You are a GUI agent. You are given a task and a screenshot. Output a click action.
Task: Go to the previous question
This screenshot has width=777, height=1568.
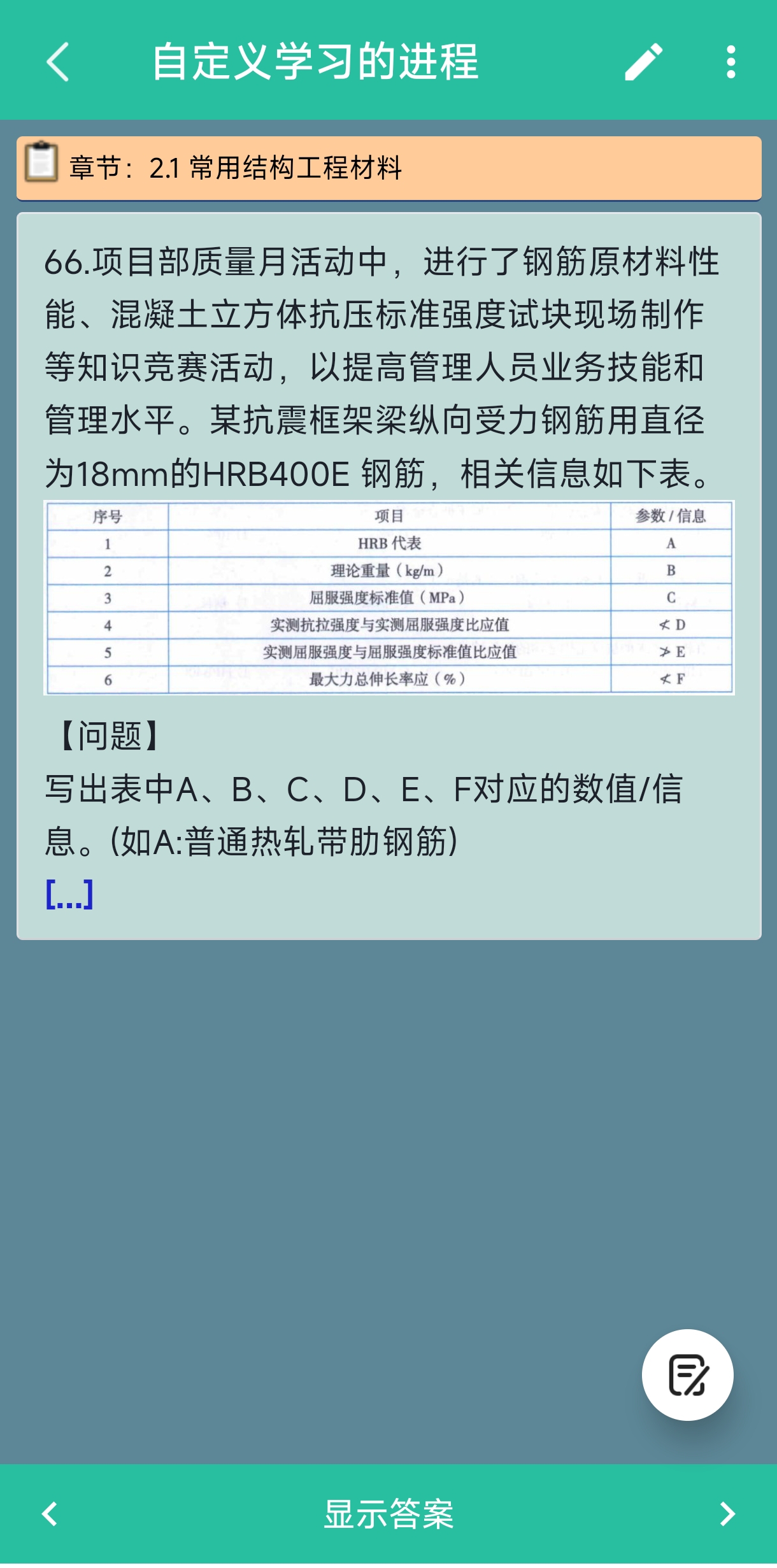tap(50, 1513)
